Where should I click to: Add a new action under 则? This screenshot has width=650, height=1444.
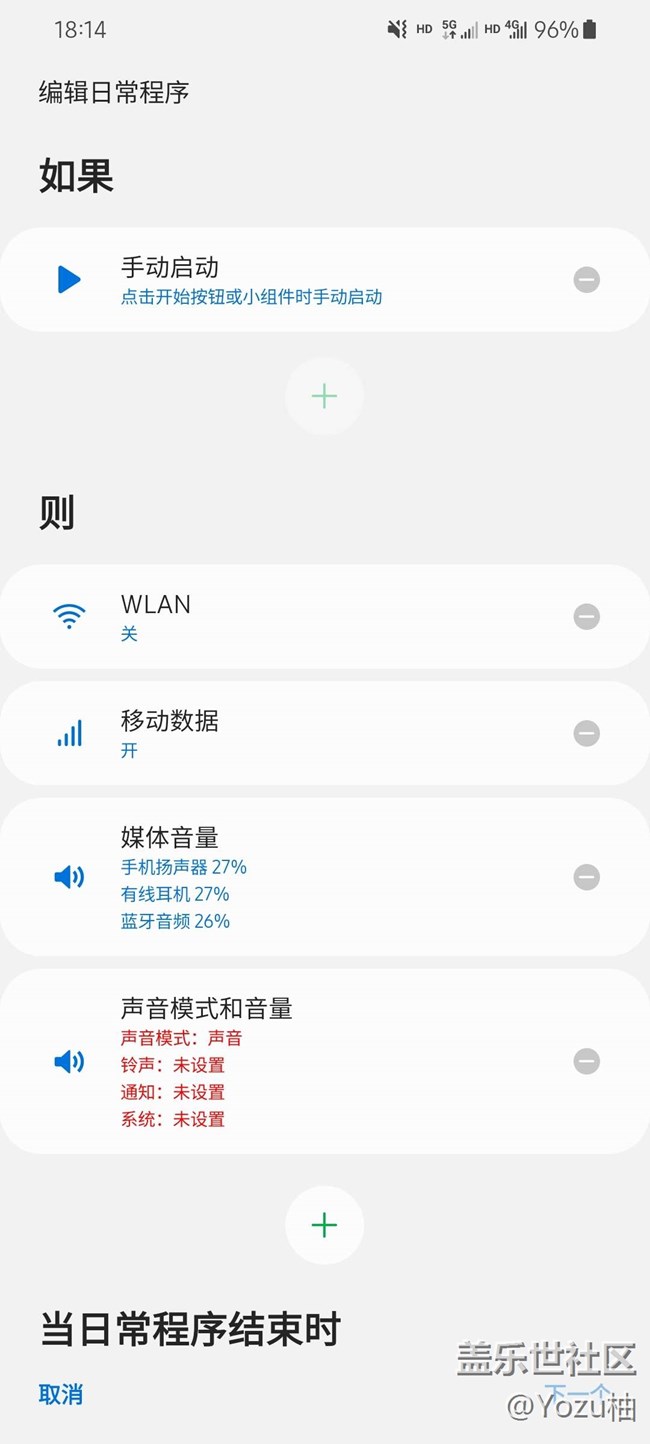[x=324, y=1225]
